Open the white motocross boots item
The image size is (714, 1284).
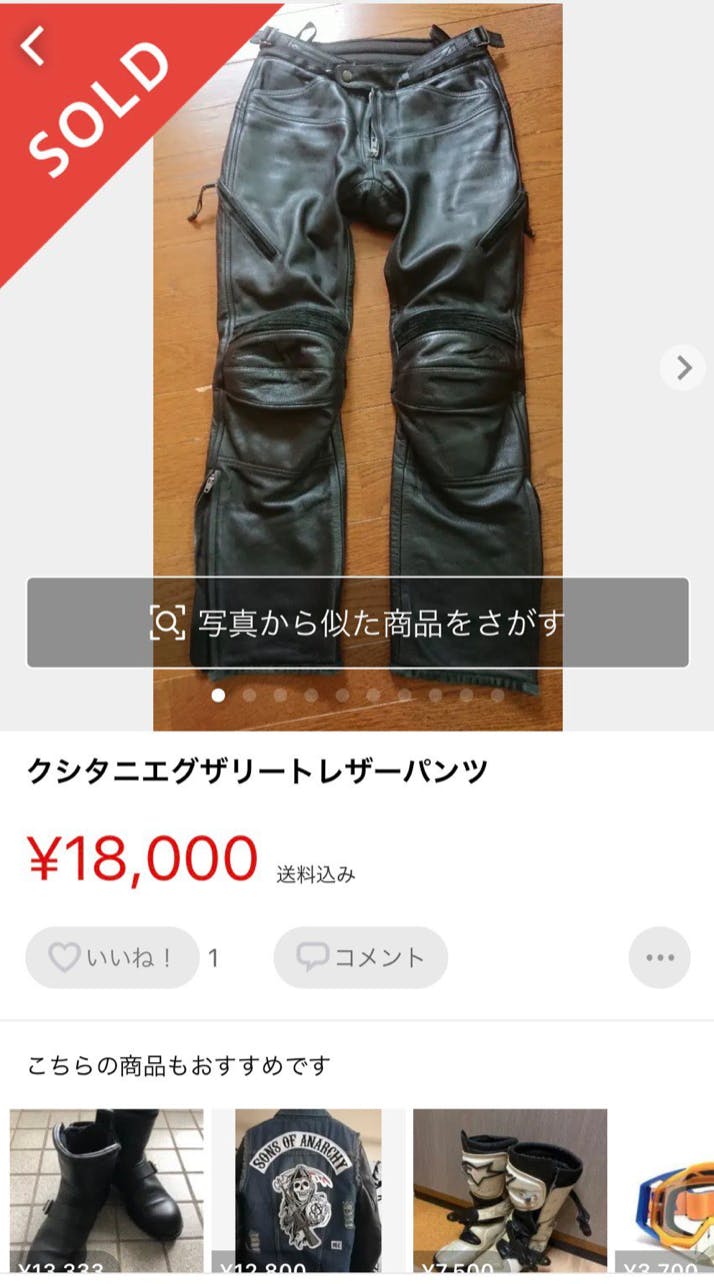(x=509, y=1188)
